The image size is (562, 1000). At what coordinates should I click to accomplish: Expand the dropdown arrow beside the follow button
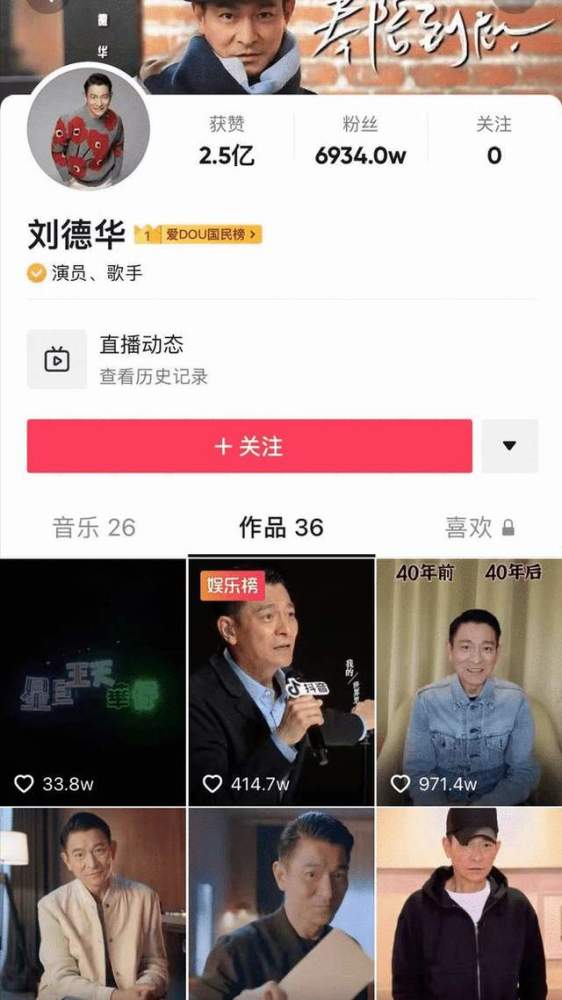pos(510,446)
